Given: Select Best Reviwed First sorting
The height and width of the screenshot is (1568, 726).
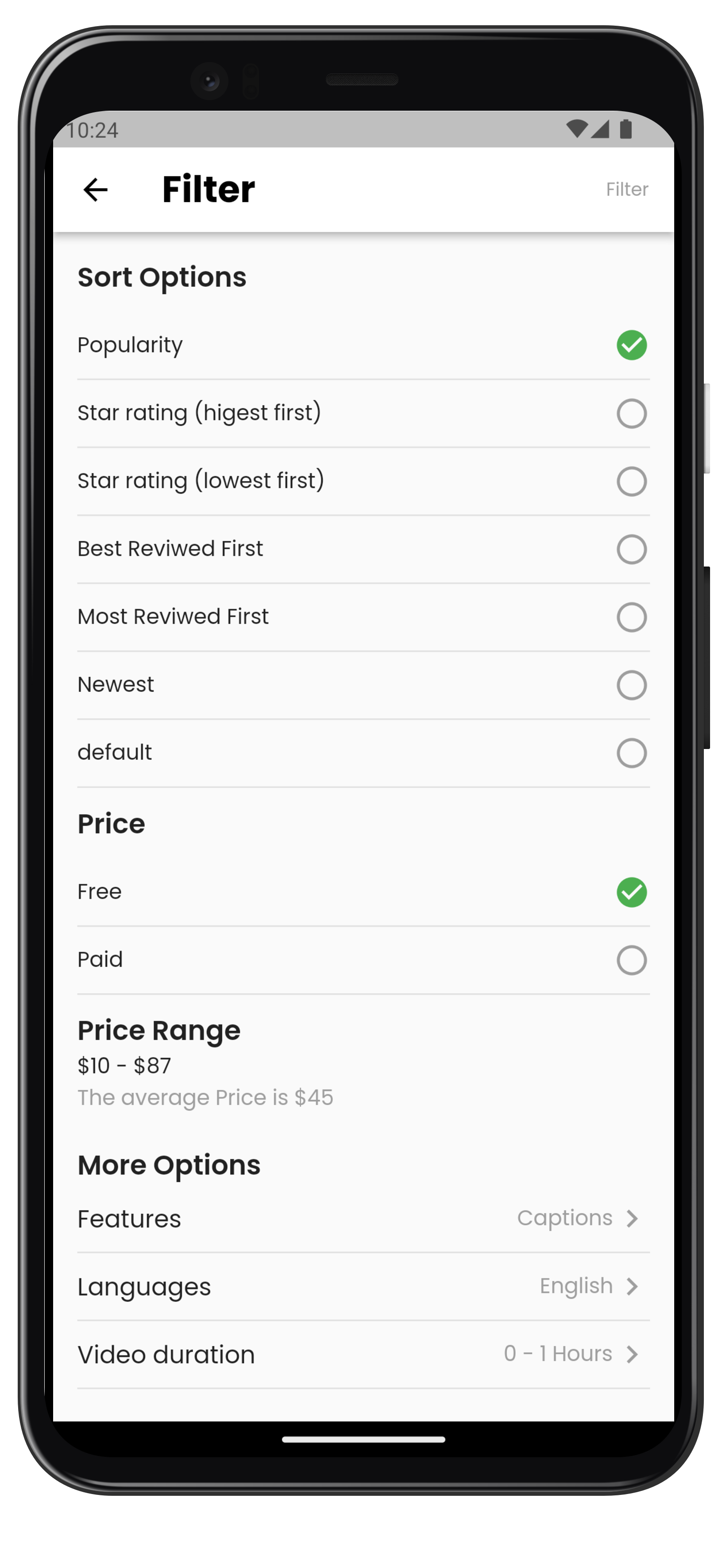Looking at the screenshot, I should [x=363, y=549].
